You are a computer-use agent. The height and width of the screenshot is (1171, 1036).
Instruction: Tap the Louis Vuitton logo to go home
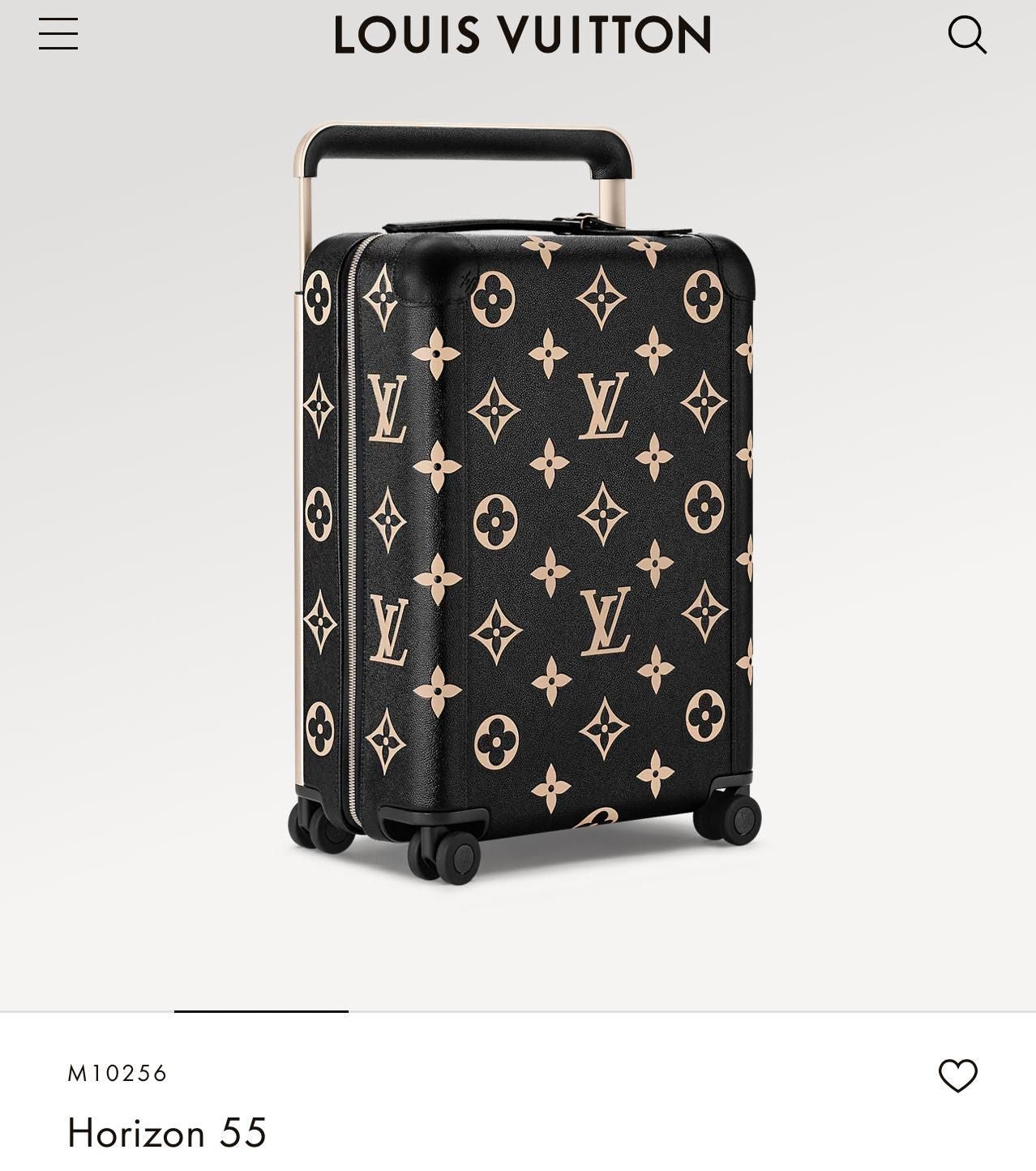522,35
